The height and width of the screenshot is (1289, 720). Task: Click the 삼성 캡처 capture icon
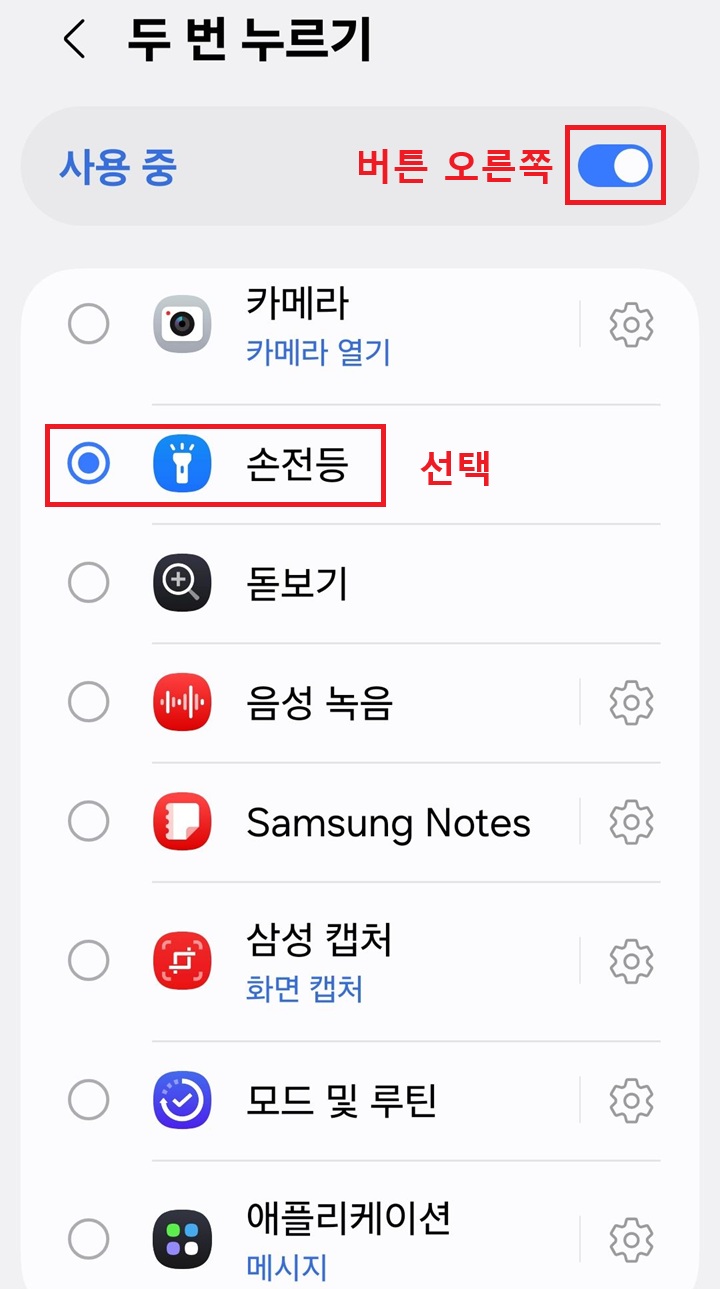pyautogui.click(x=182, y=960)
